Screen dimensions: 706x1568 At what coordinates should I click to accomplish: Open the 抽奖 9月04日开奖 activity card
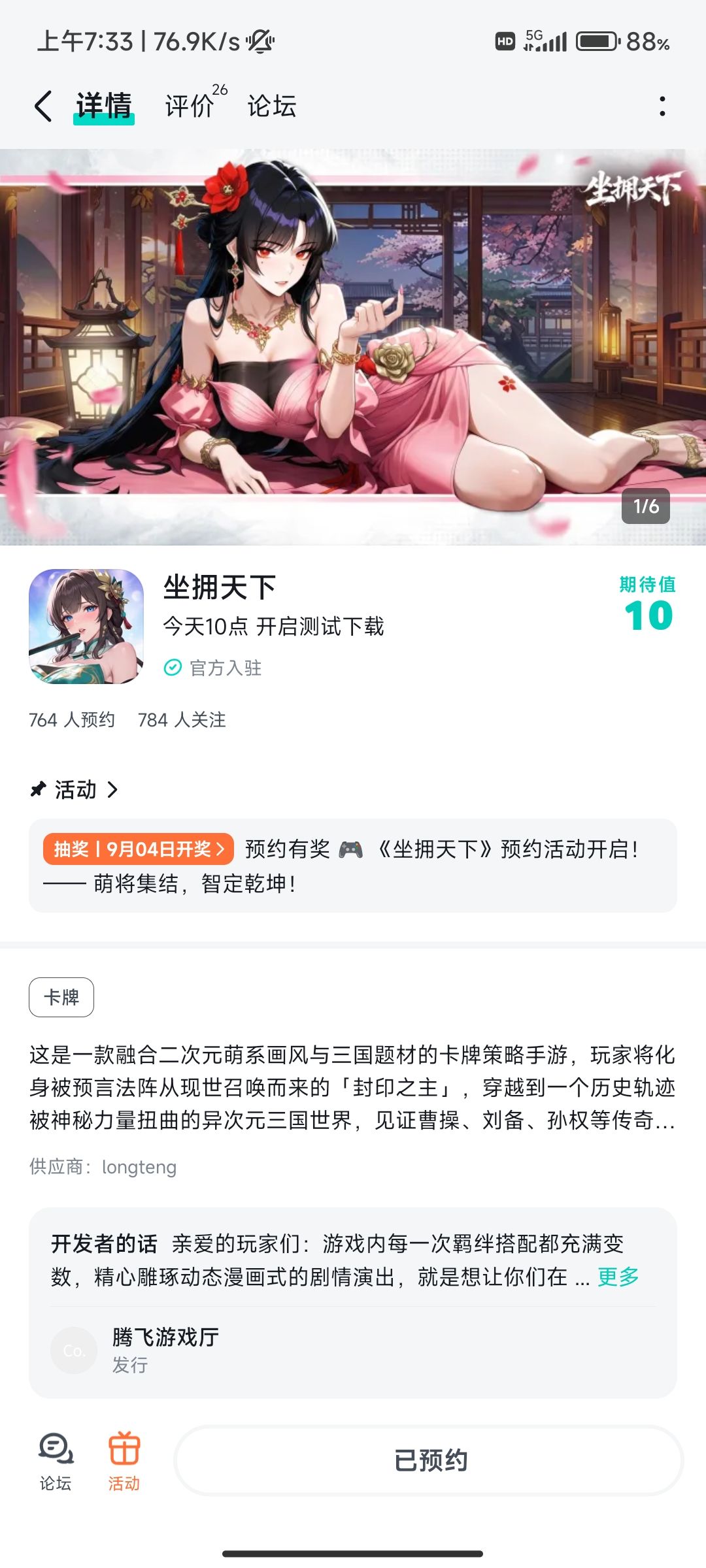coord(353,865)
